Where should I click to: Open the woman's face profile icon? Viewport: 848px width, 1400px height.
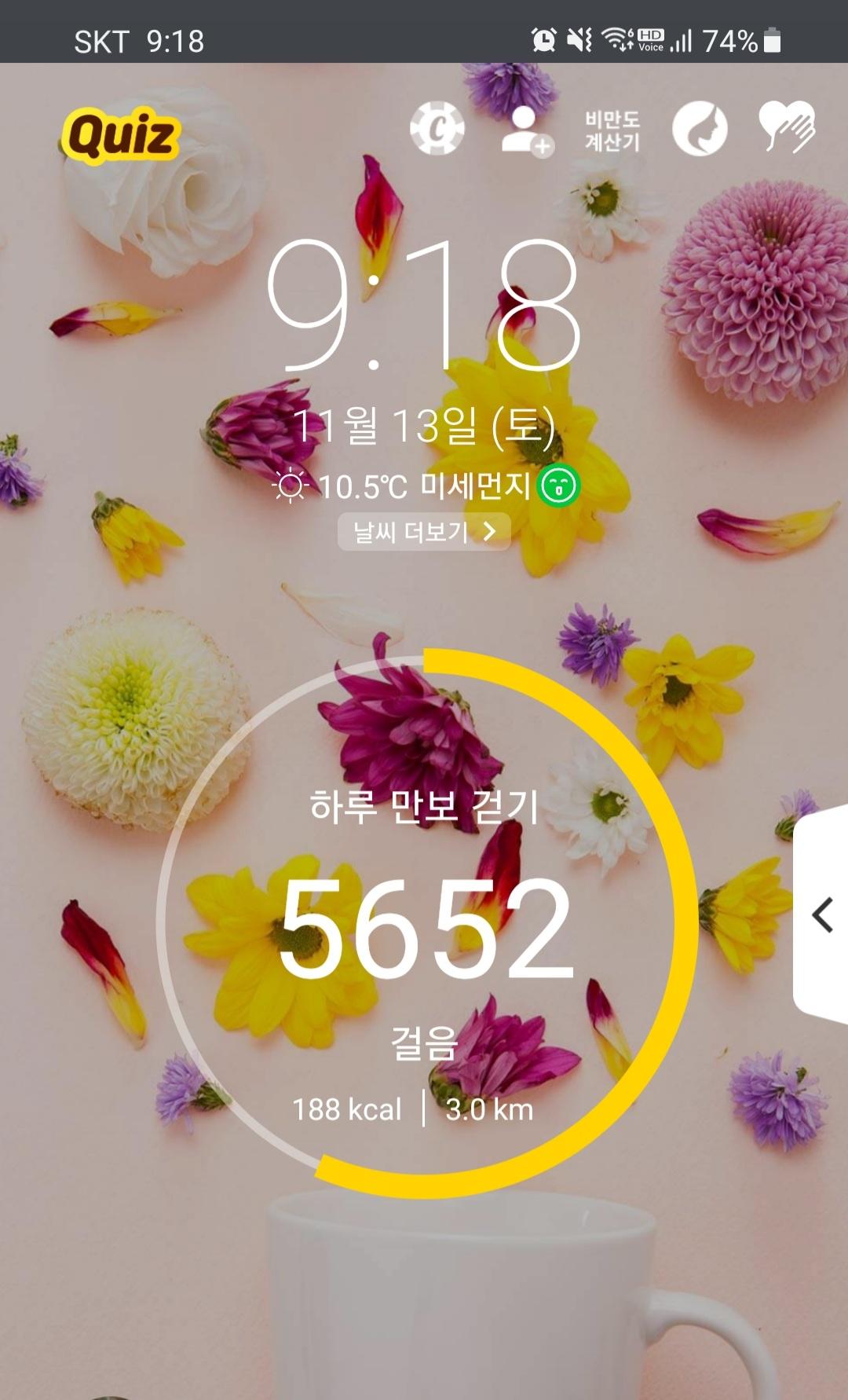700,129
